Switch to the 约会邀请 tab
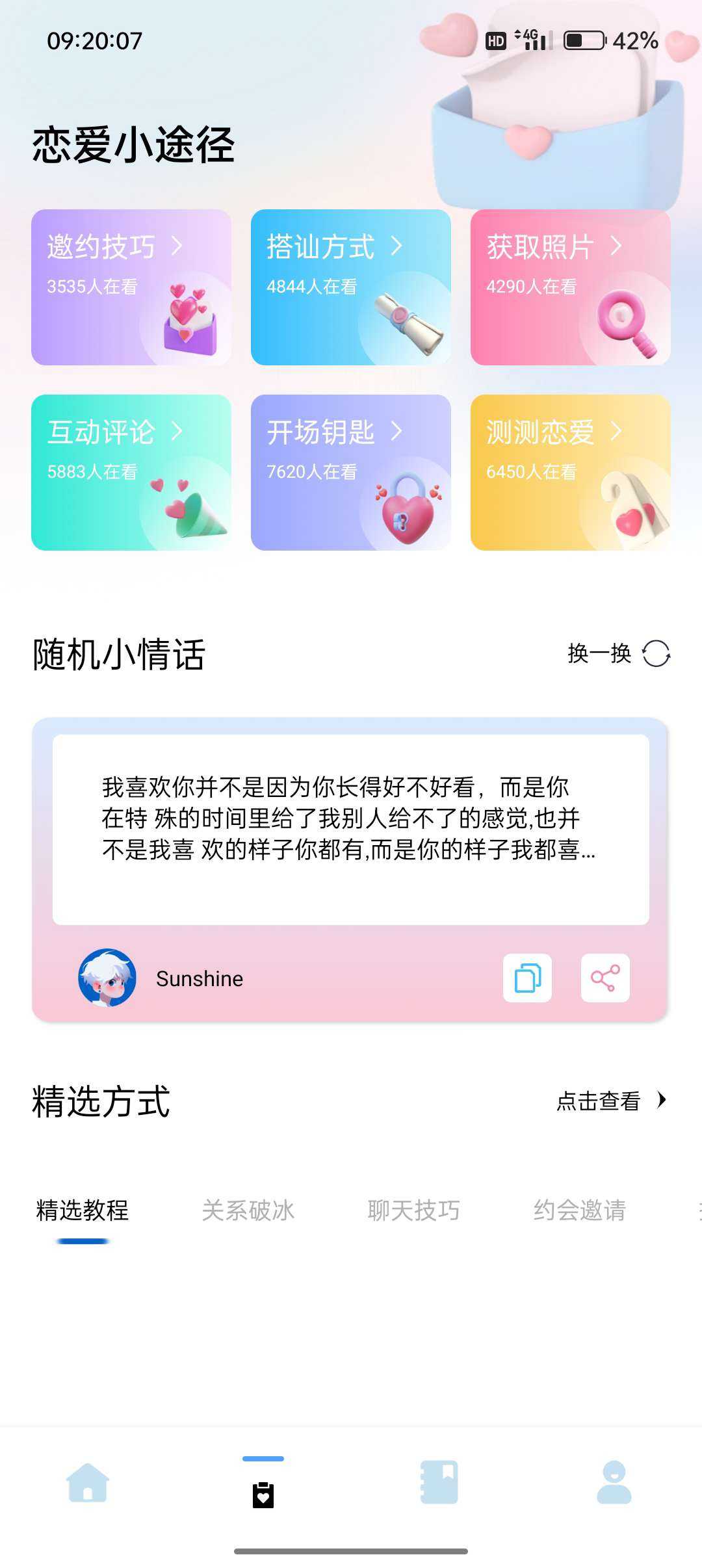Viewport: 702px width, 1568px height. 580,1210
